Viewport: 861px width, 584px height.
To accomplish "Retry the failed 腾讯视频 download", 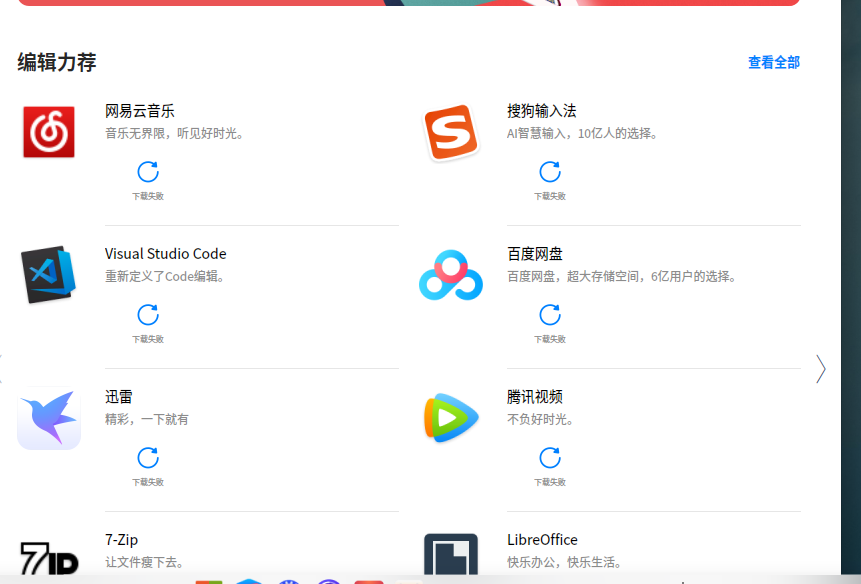I will [x=549, y=458].
